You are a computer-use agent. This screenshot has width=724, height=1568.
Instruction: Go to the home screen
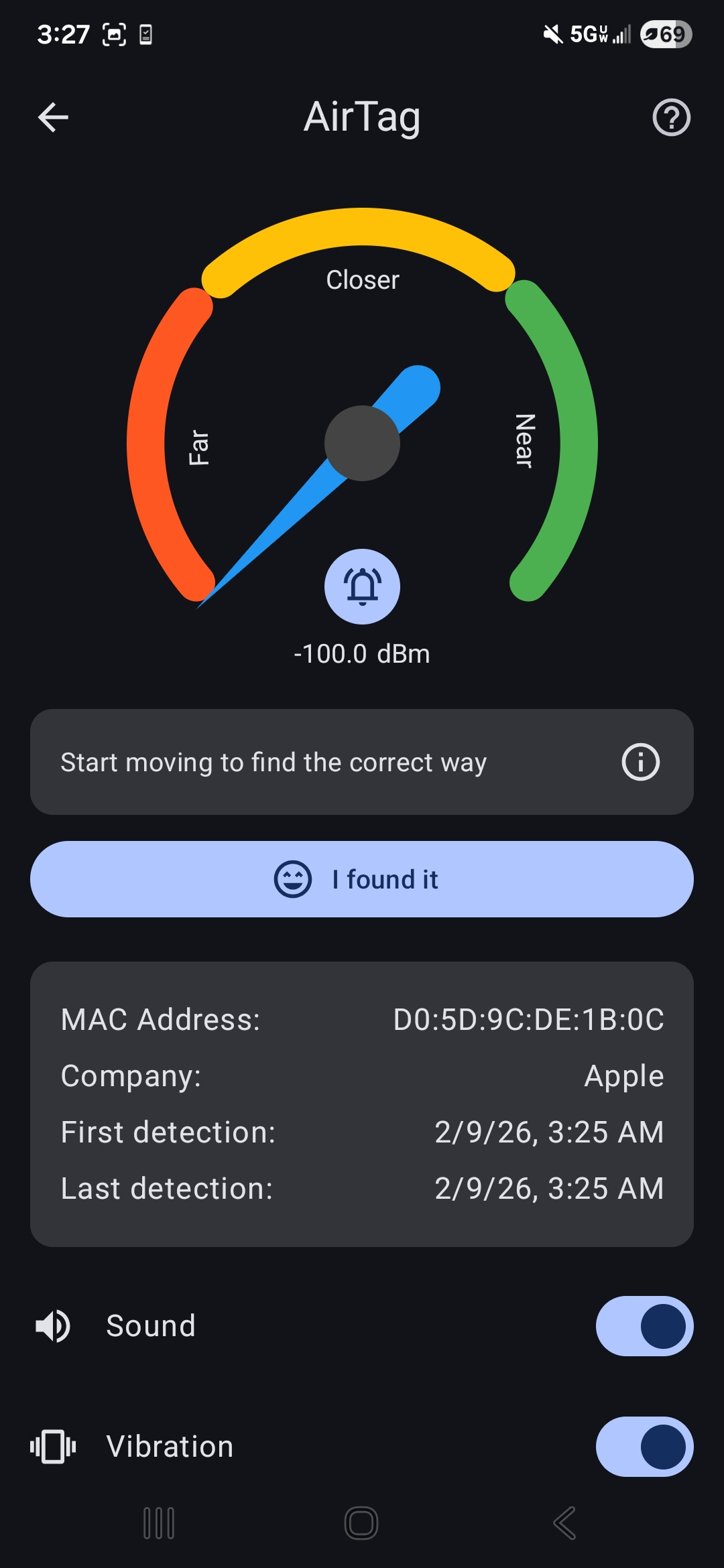361,1523
